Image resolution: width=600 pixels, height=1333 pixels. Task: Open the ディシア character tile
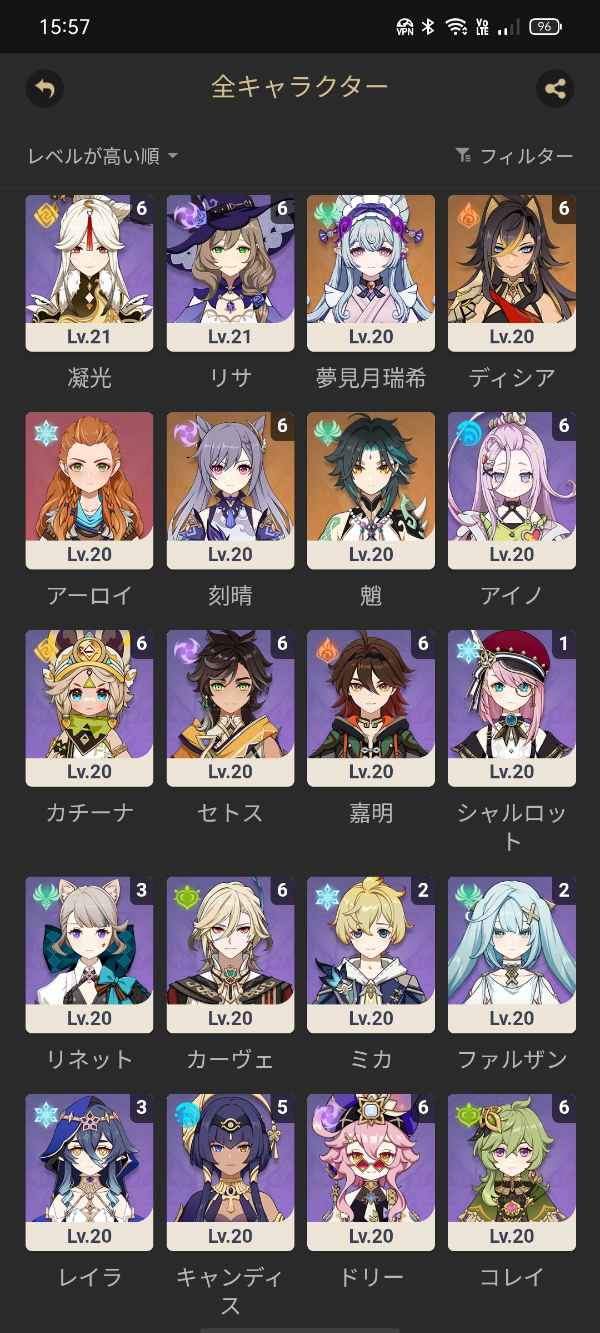pos(512,273)
